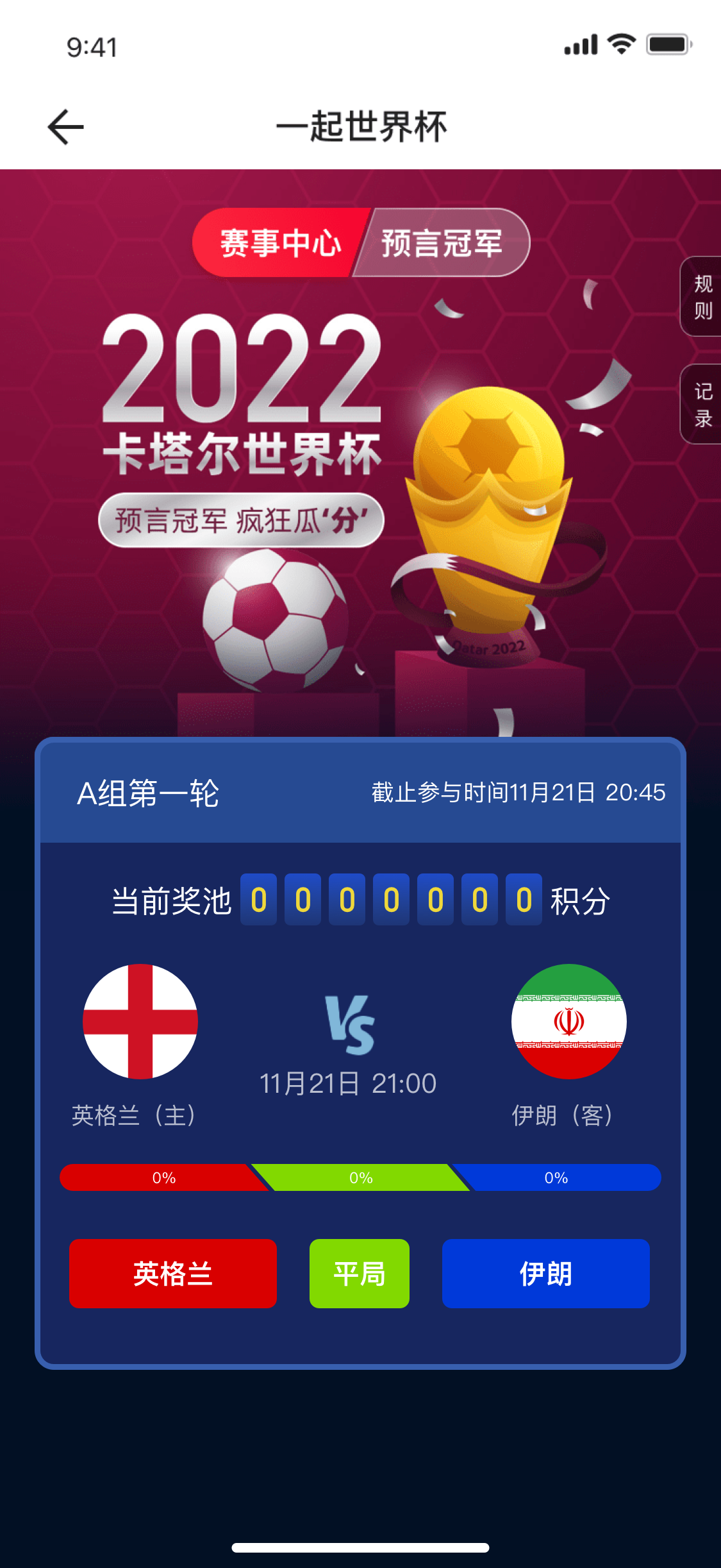The width and height of the screenshot is (721, 1568).
Task: Vote for 伊朗 to win
Action: pyautogui.click(x=545, y=1274)
